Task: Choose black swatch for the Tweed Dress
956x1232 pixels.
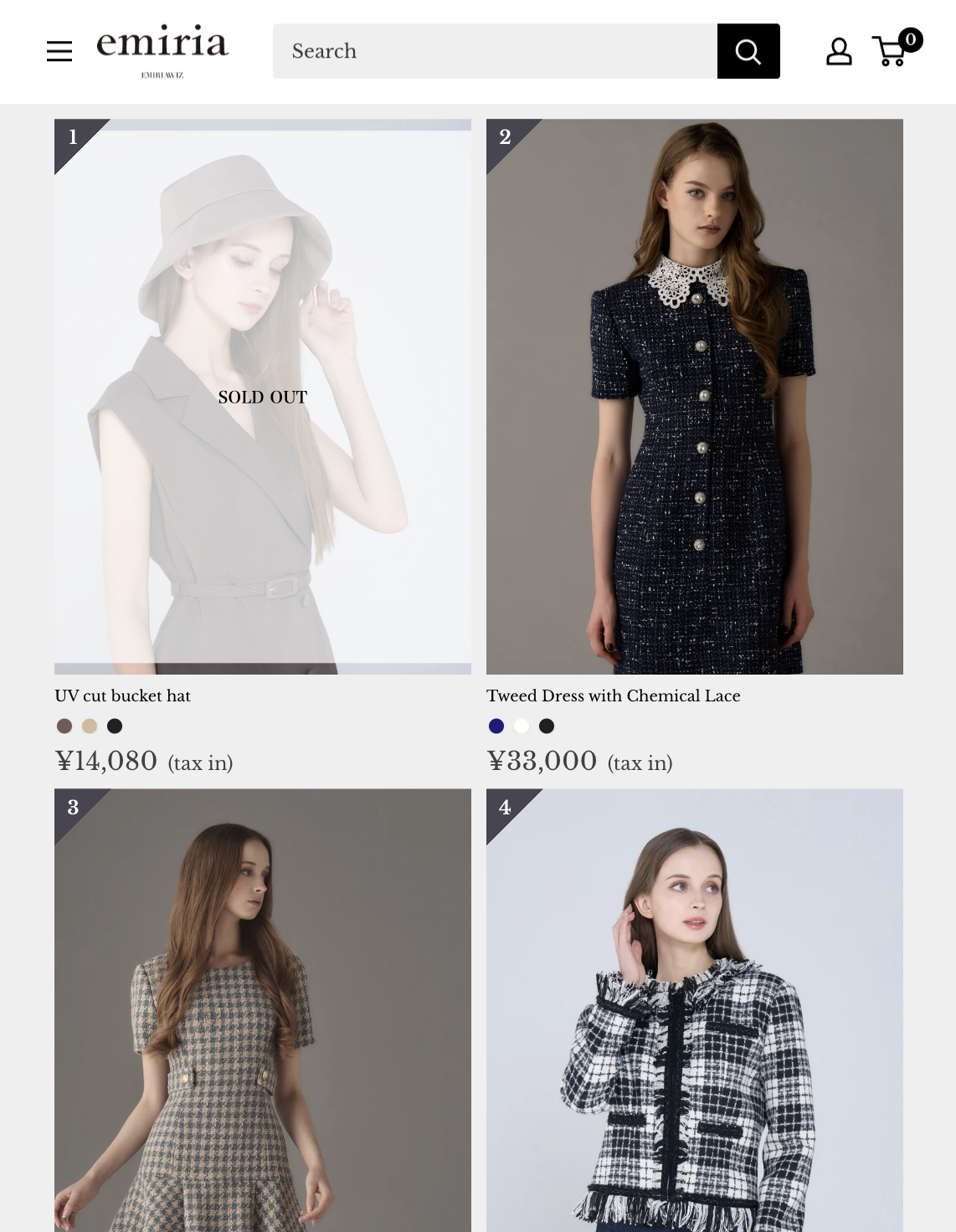Action: [547, 726]
